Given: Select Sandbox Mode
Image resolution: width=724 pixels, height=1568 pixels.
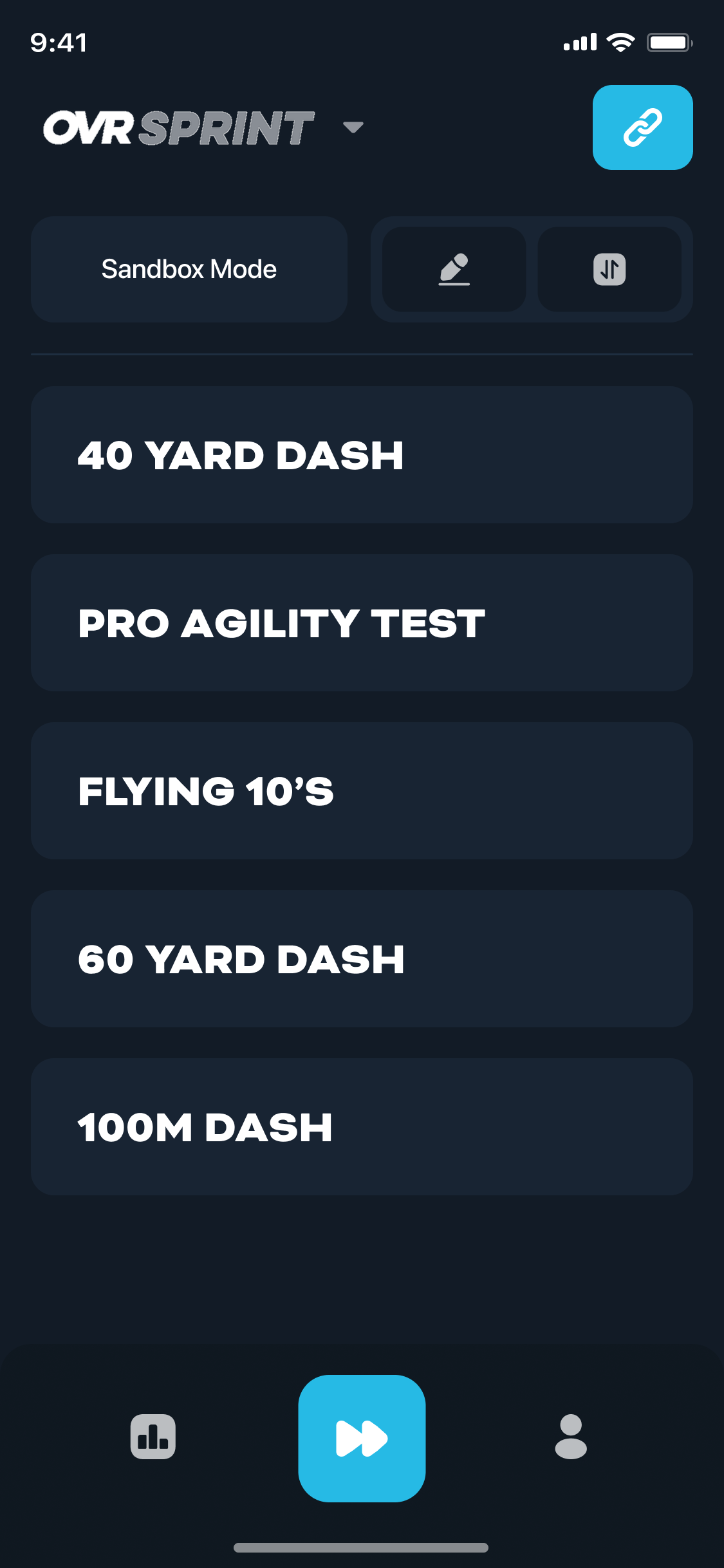Looking at the screenshot, I should click(x=189, y=269).
